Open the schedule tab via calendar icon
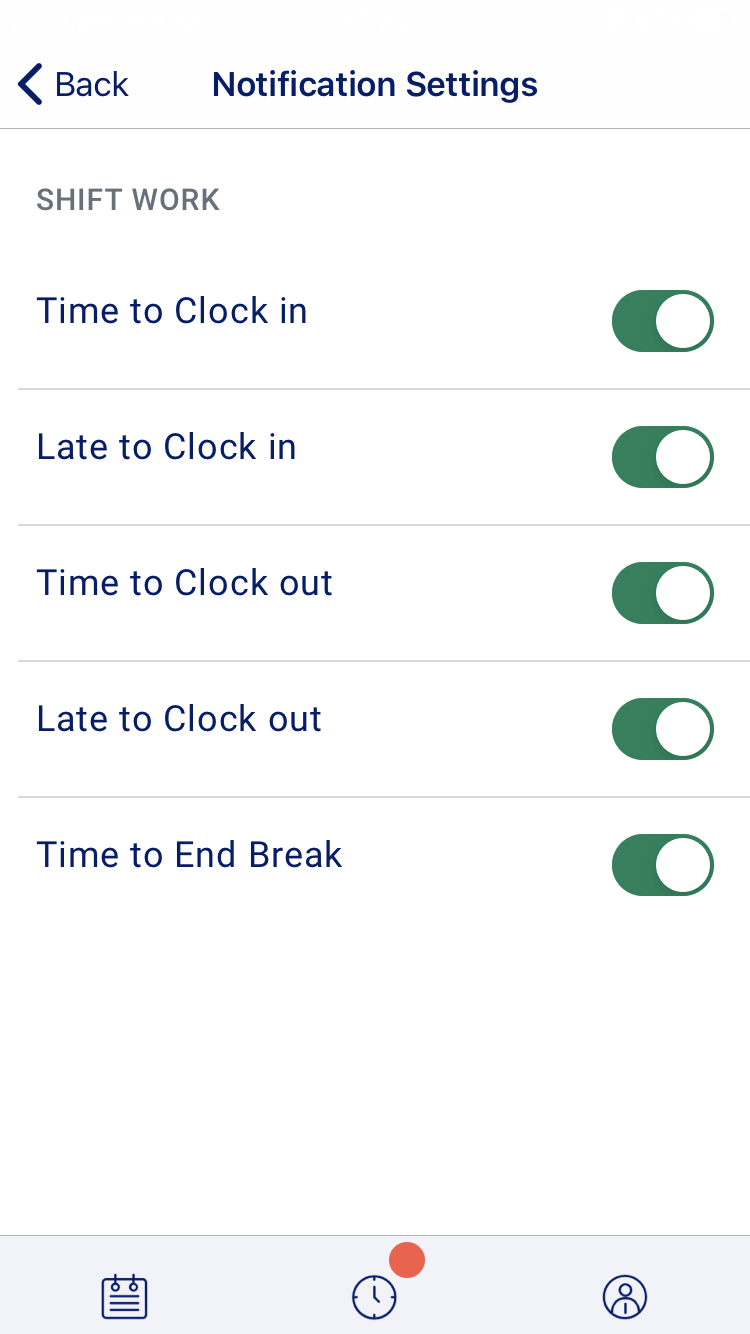Screen dimensions: 750x1334 123,1296
